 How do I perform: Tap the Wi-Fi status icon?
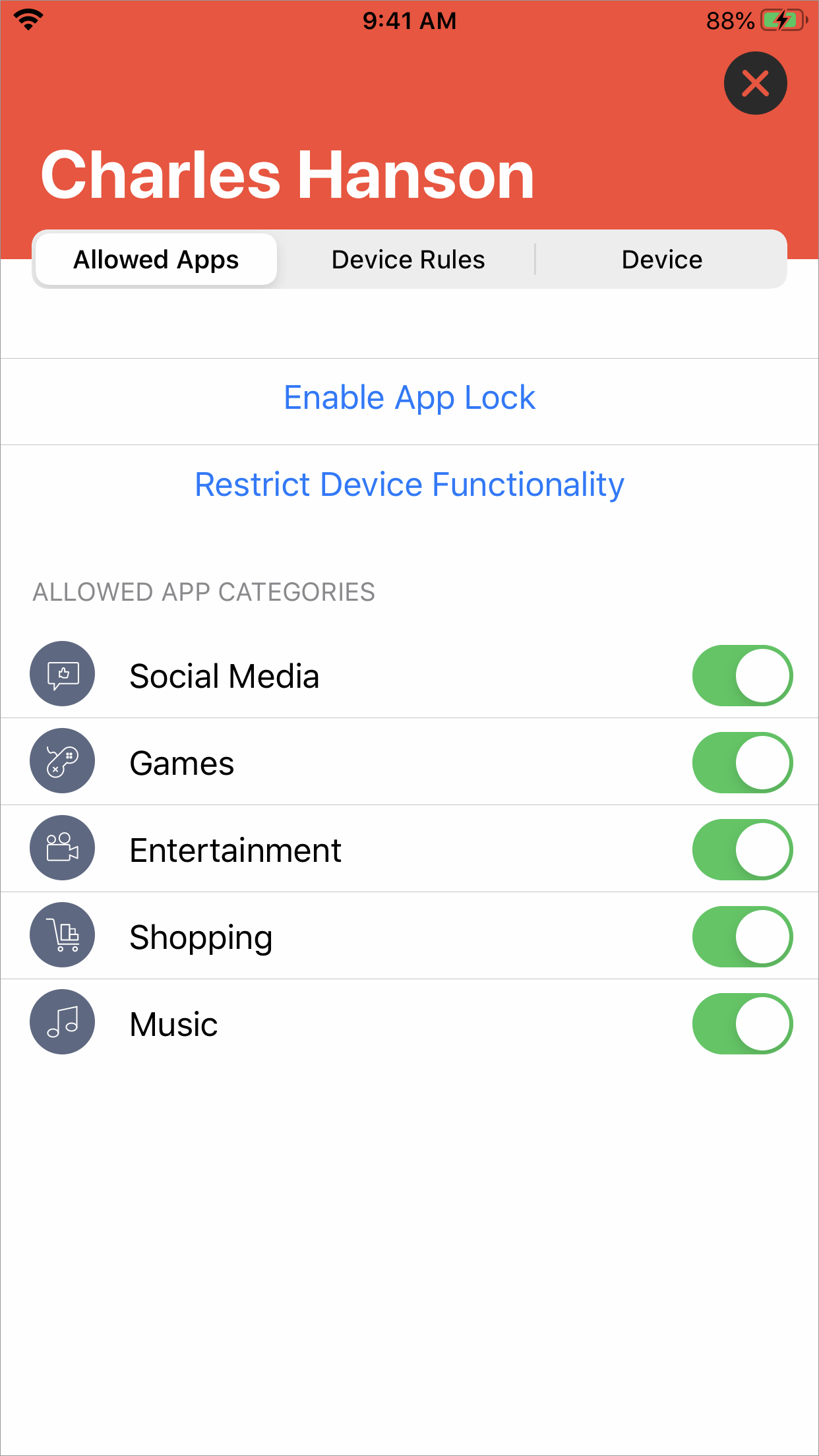[x=28, y=20]
